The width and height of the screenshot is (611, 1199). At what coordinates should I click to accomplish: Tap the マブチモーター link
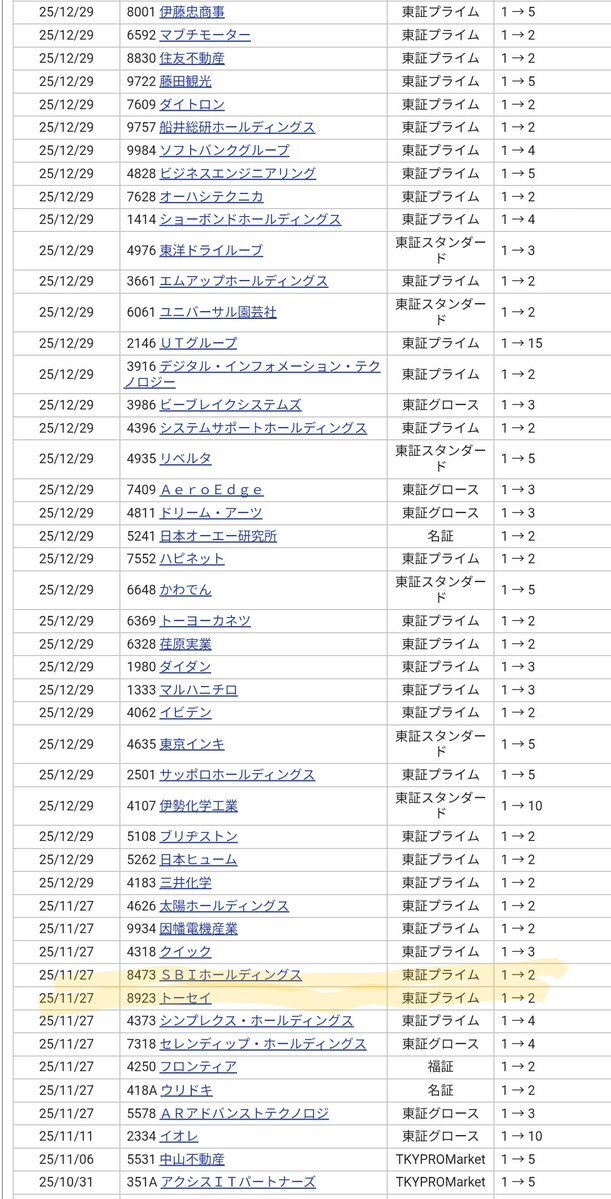[x=205, y=35]
